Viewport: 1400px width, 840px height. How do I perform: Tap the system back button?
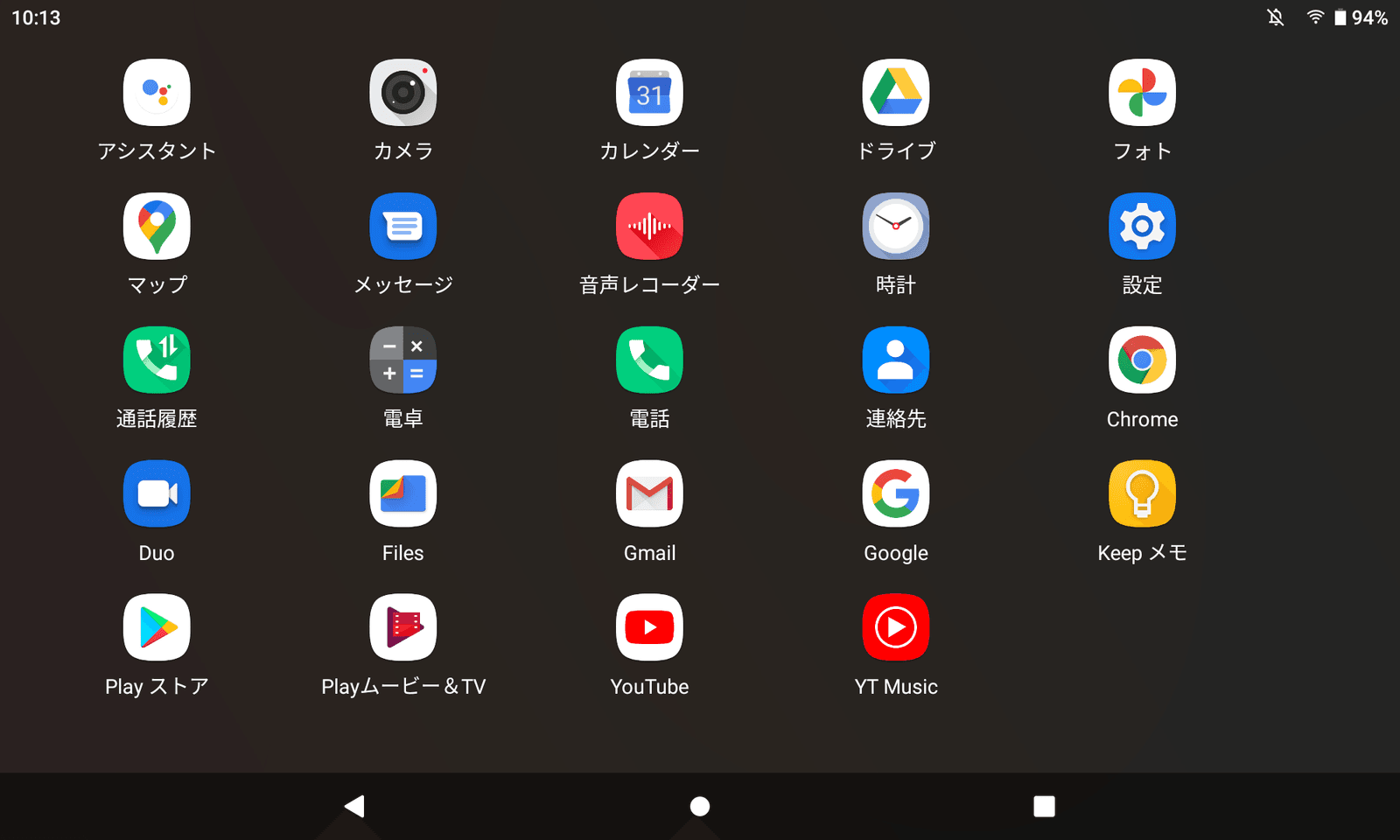(x=354, y=806)
